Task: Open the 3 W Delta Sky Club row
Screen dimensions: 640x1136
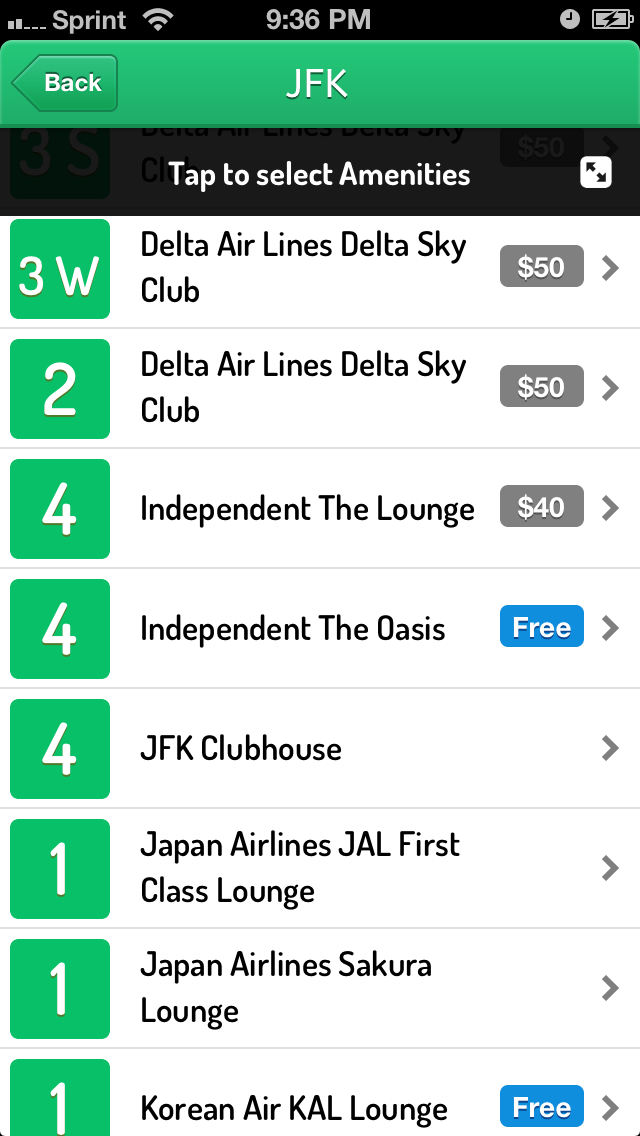Action: 320,269
